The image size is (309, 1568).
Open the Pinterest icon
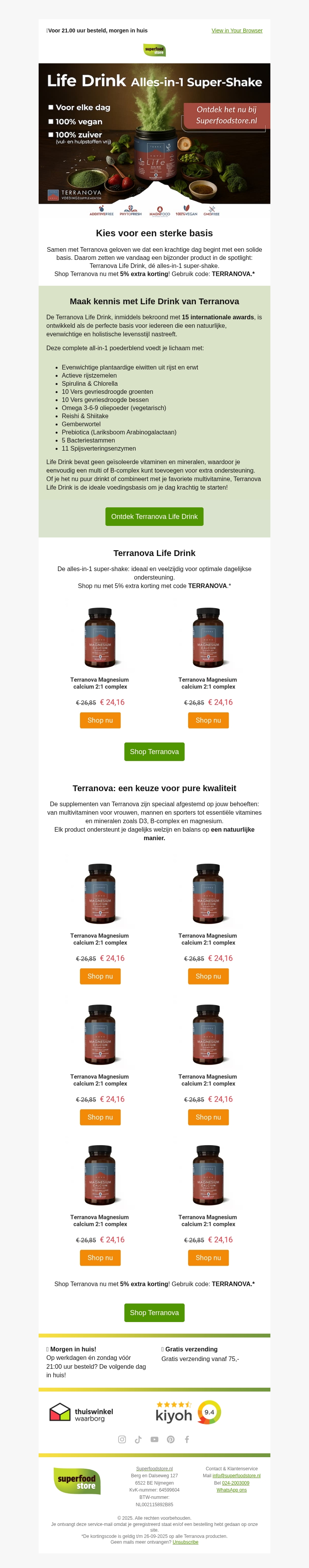pos(171,1439)
